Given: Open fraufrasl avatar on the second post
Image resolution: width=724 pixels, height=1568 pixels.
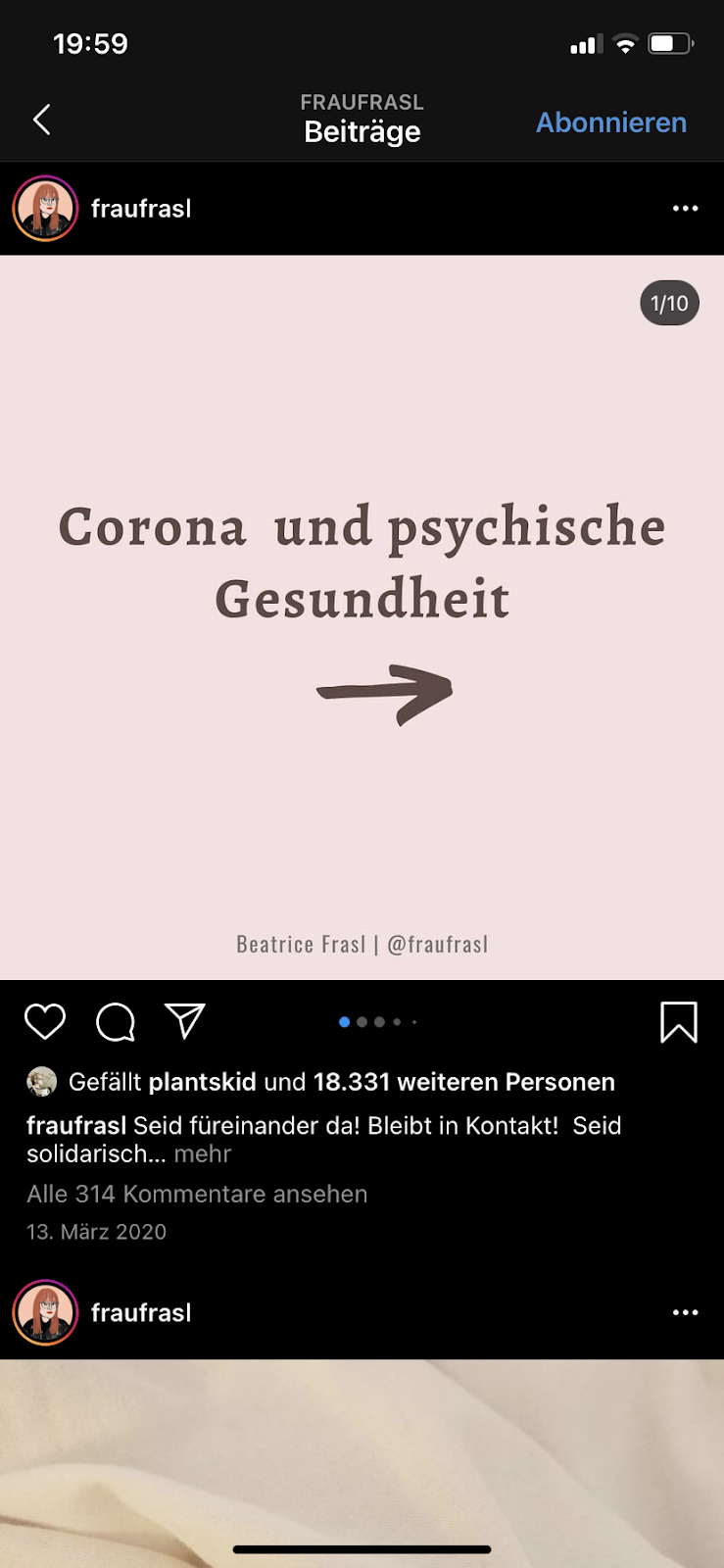Looking at the screenshot, I should (45, 1312).
